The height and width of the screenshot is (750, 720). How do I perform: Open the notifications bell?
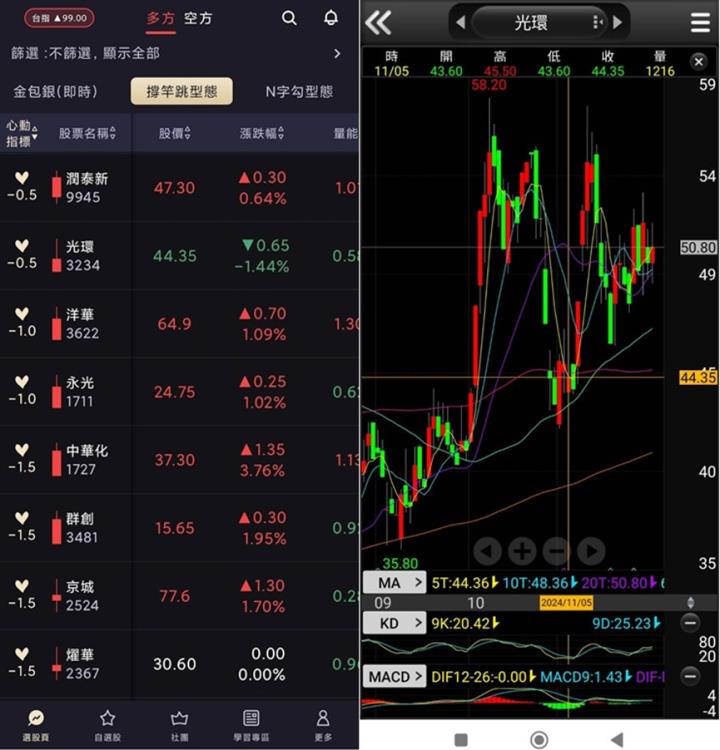tap(330, 18)
